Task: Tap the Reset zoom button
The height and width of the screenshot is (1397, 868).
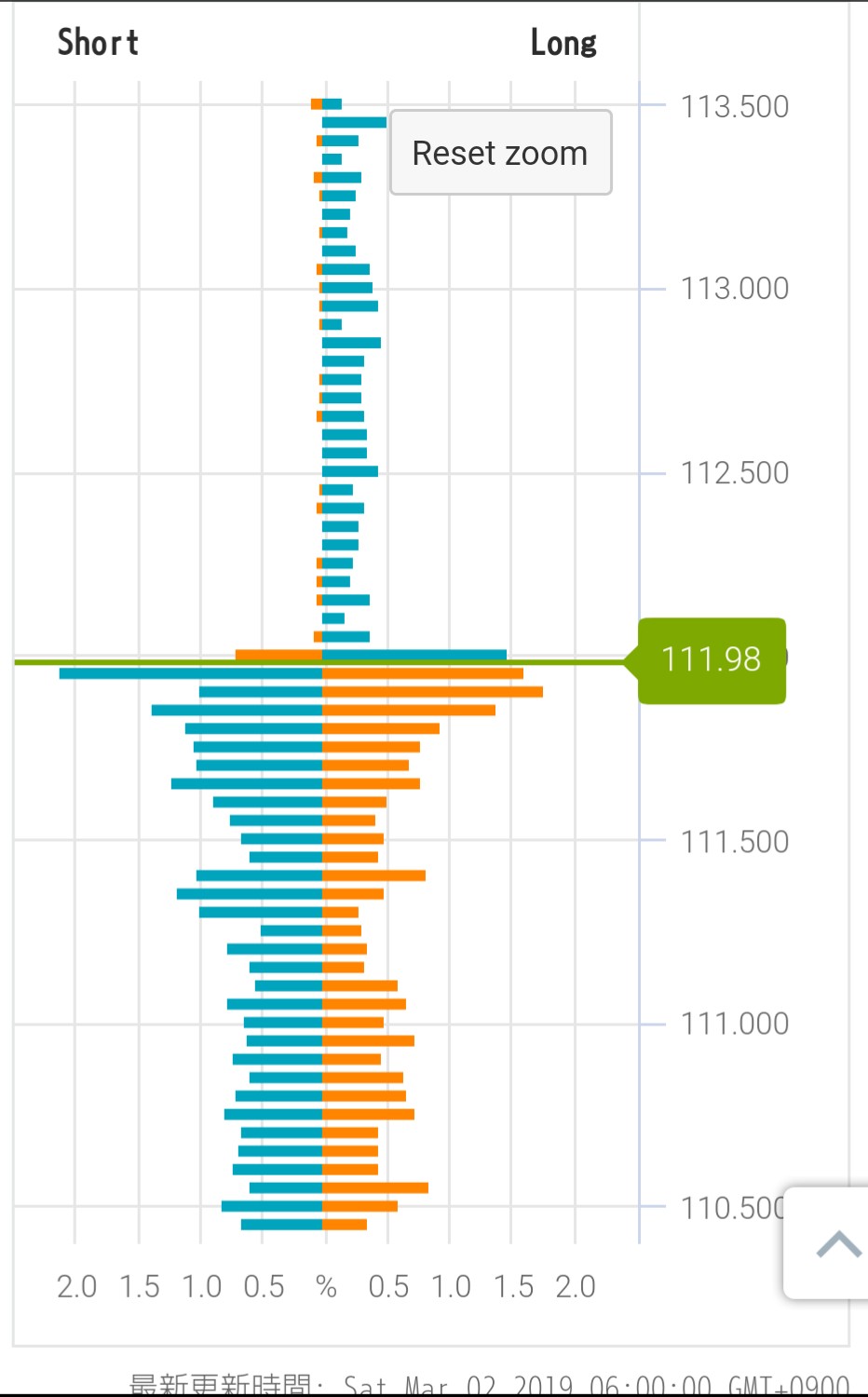Action: pyautogui.click(x=500, y=153)
